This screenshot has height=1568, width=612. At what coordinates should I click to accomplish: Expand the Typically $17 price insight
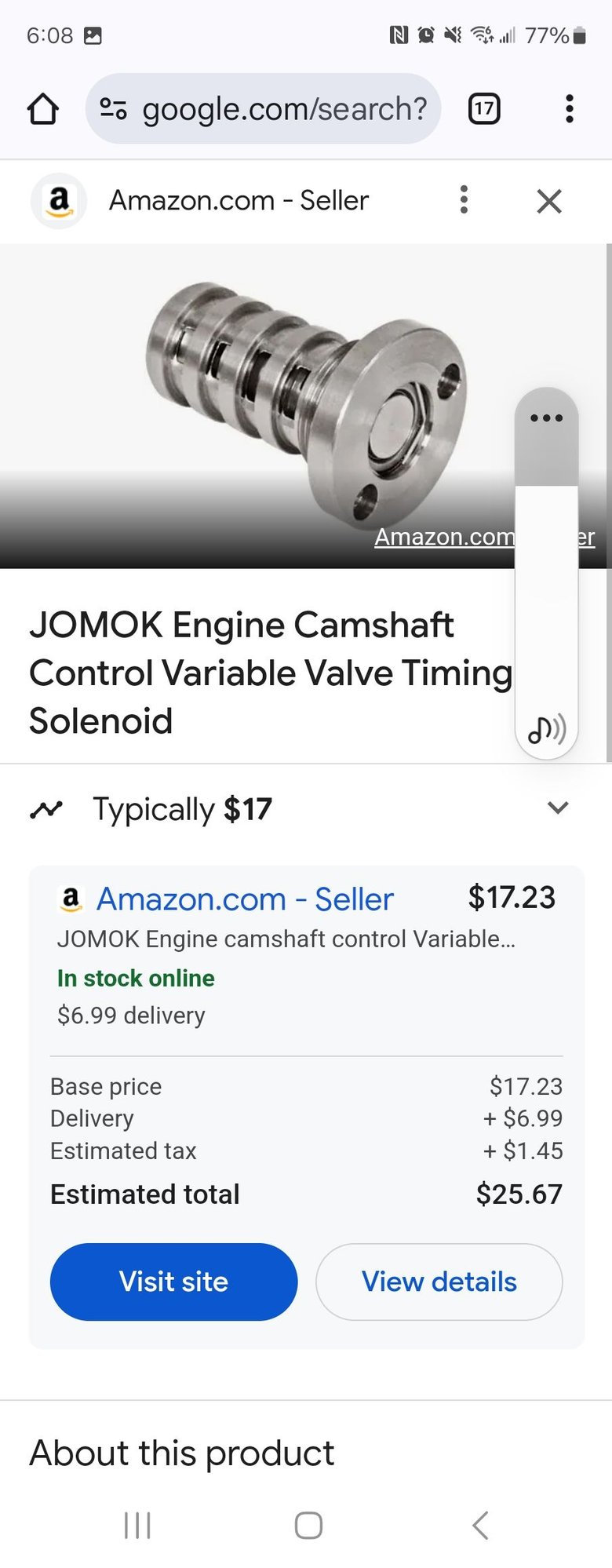(x=558, y=808)
